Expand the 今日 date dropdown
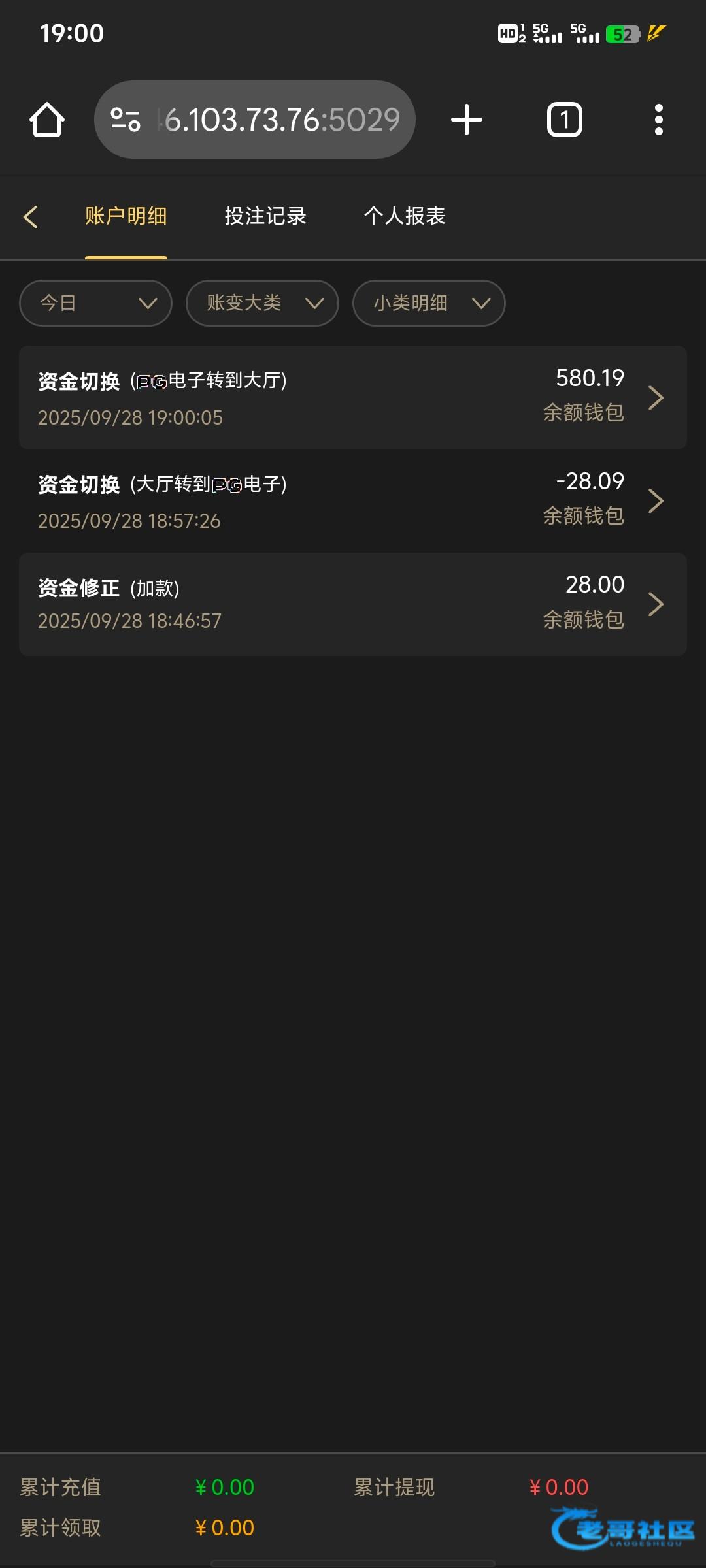 click(x=95, y=303)
